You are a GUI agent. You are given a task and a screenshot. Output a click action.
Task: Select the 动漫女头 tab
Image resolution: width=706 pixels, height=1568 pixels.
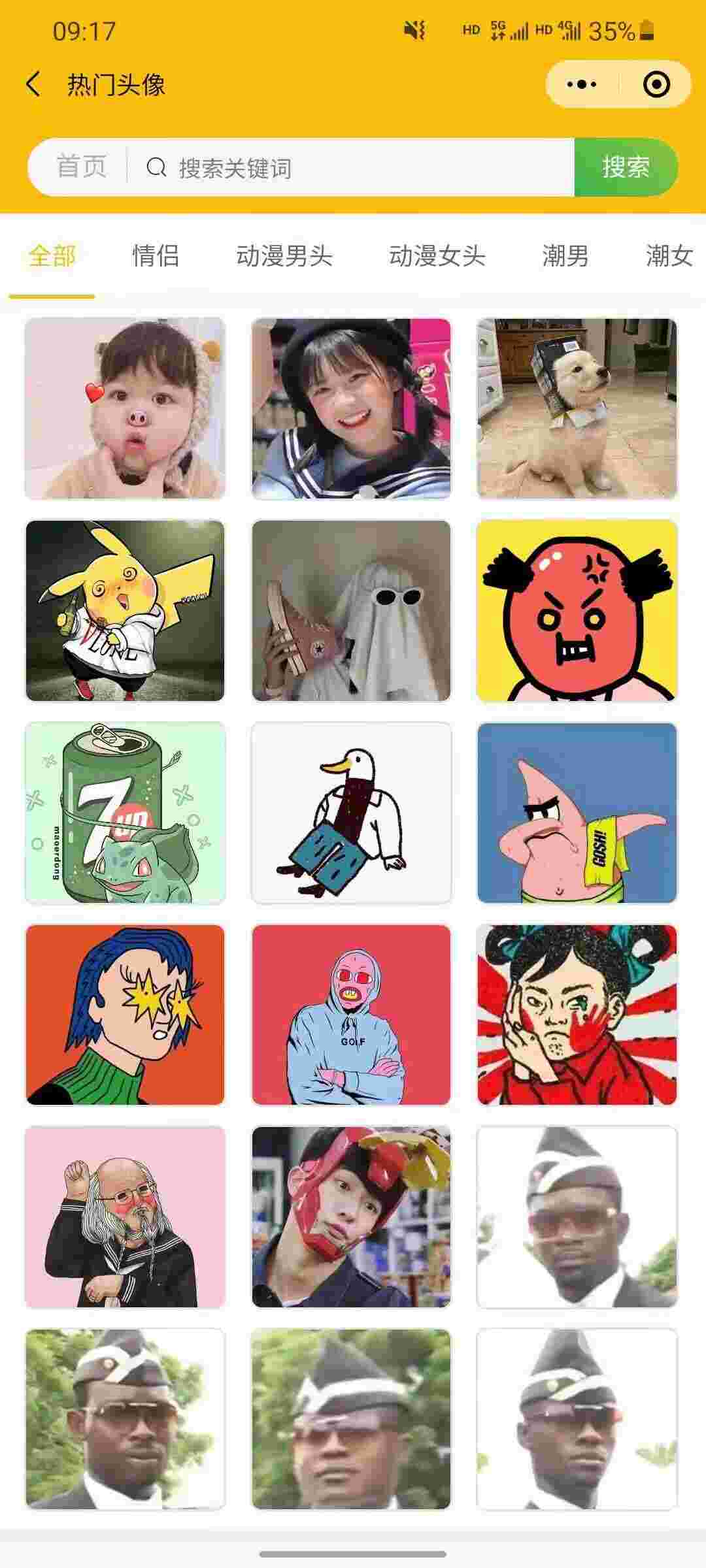(x=437, y=255)
